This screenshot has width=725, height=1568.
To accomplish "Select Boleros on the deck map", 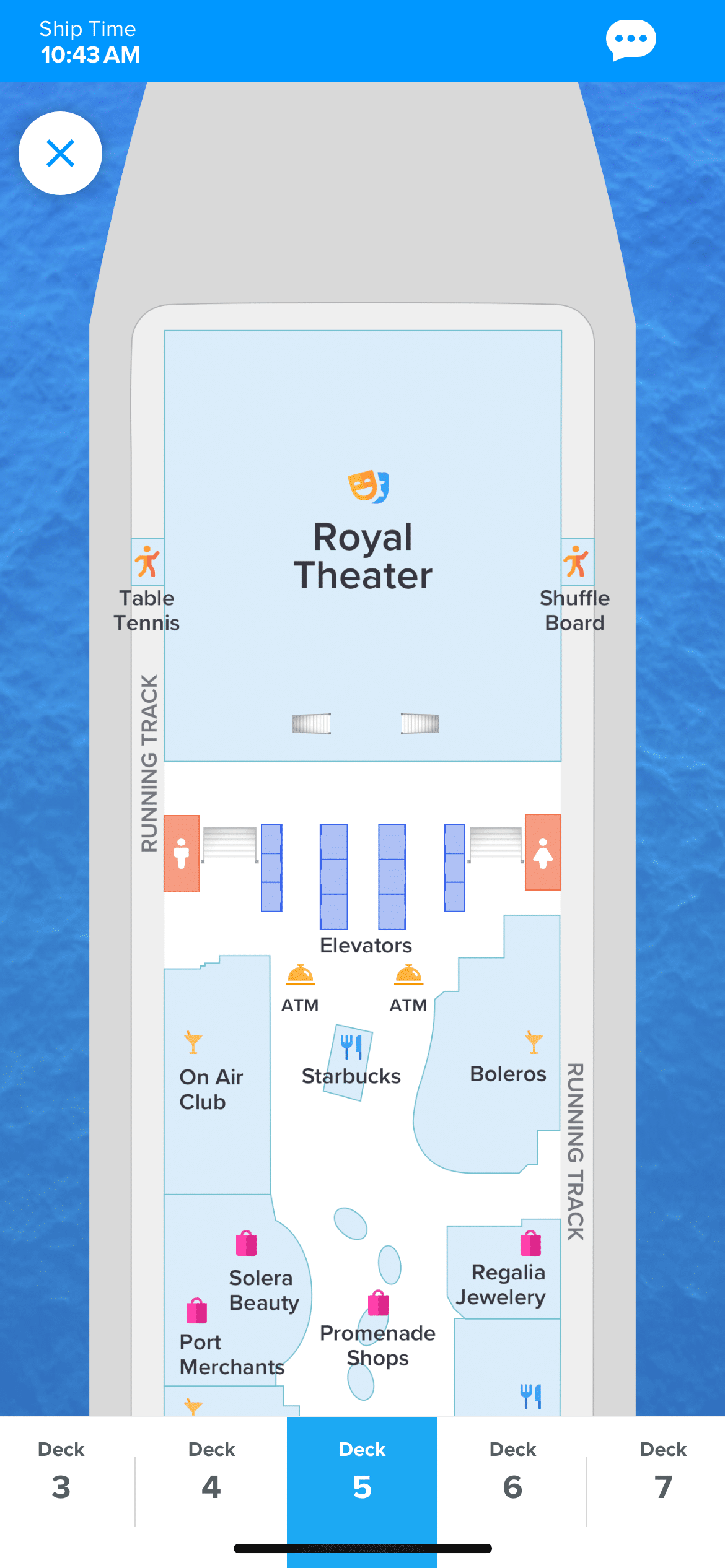I will [x=508, y=1059].
